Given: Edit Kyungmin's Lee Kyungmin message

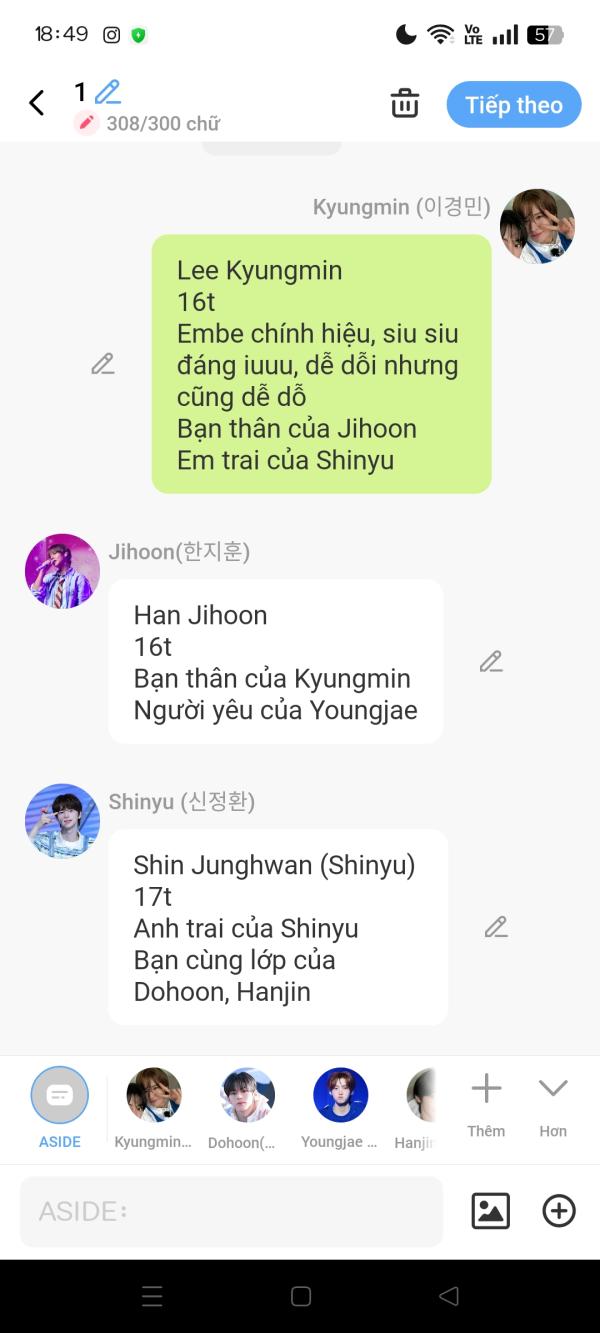Looking at the screenshot, I should click(103, 364).
